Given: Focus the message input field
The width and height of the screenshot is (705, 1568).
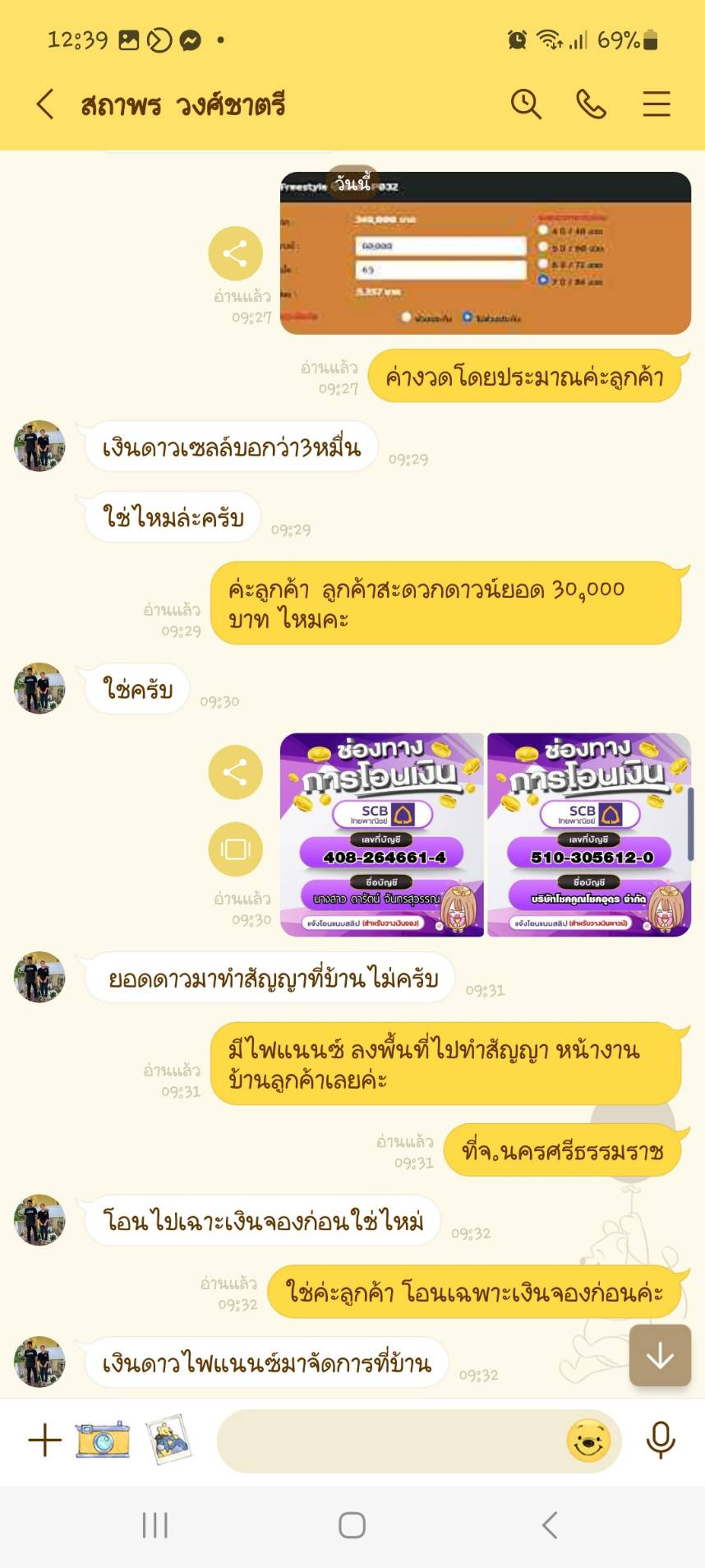Looking at the screenshot, I should tap(386, 1441).
